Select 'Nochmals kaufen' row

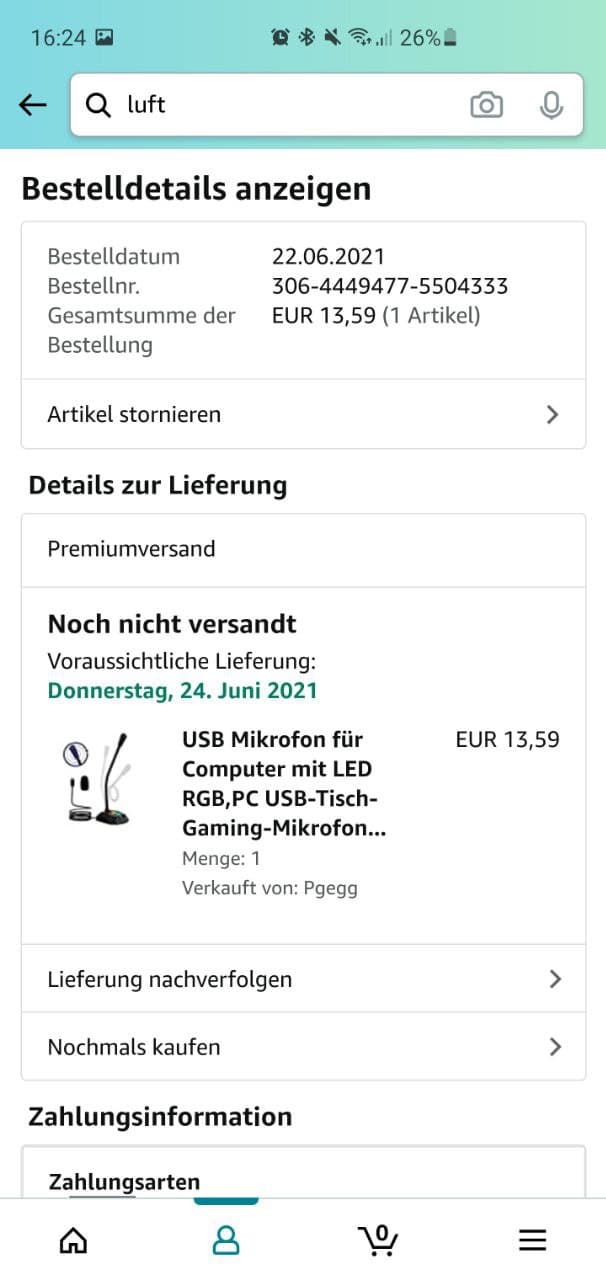[303, 1047]
